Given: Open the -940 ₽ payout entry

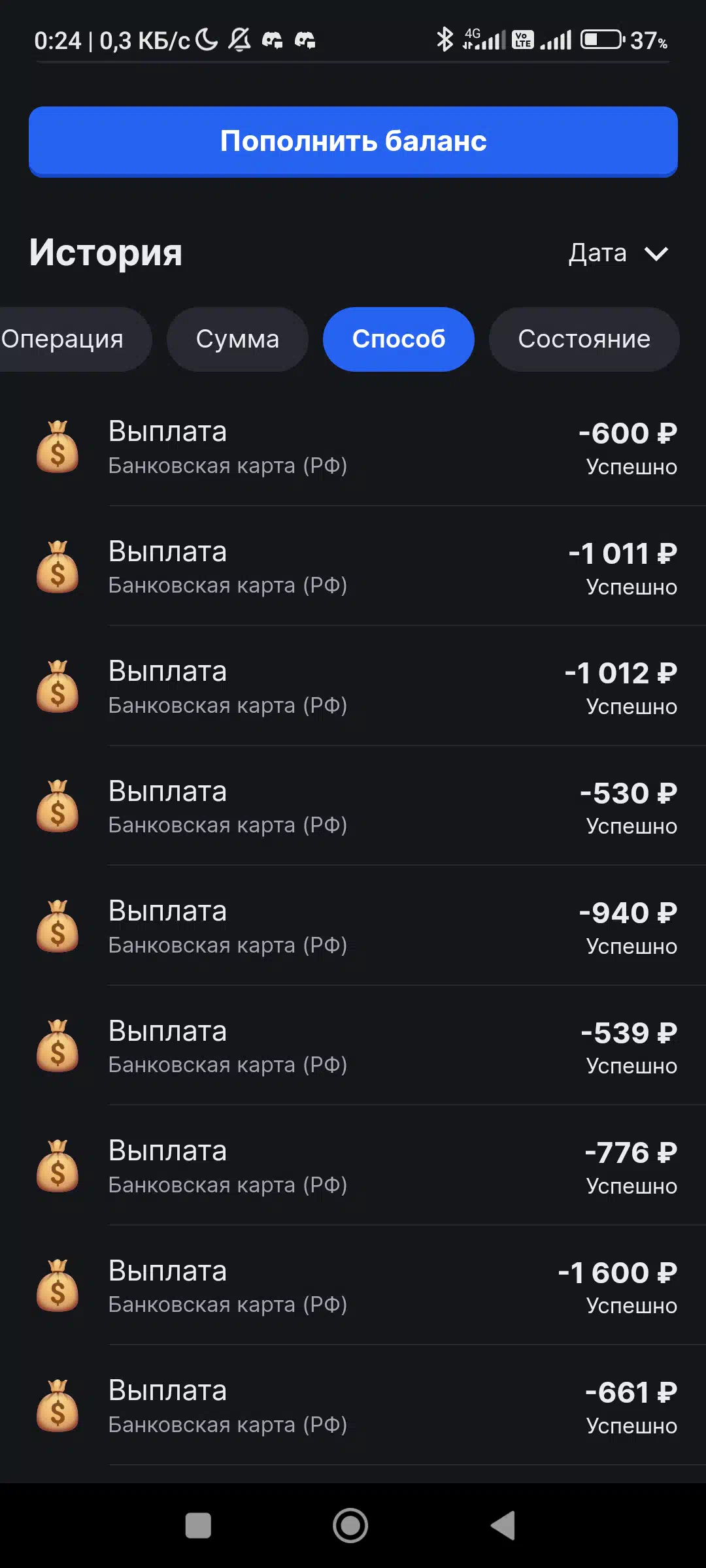Looking at the screenshot, I should [x=353, y=927].
